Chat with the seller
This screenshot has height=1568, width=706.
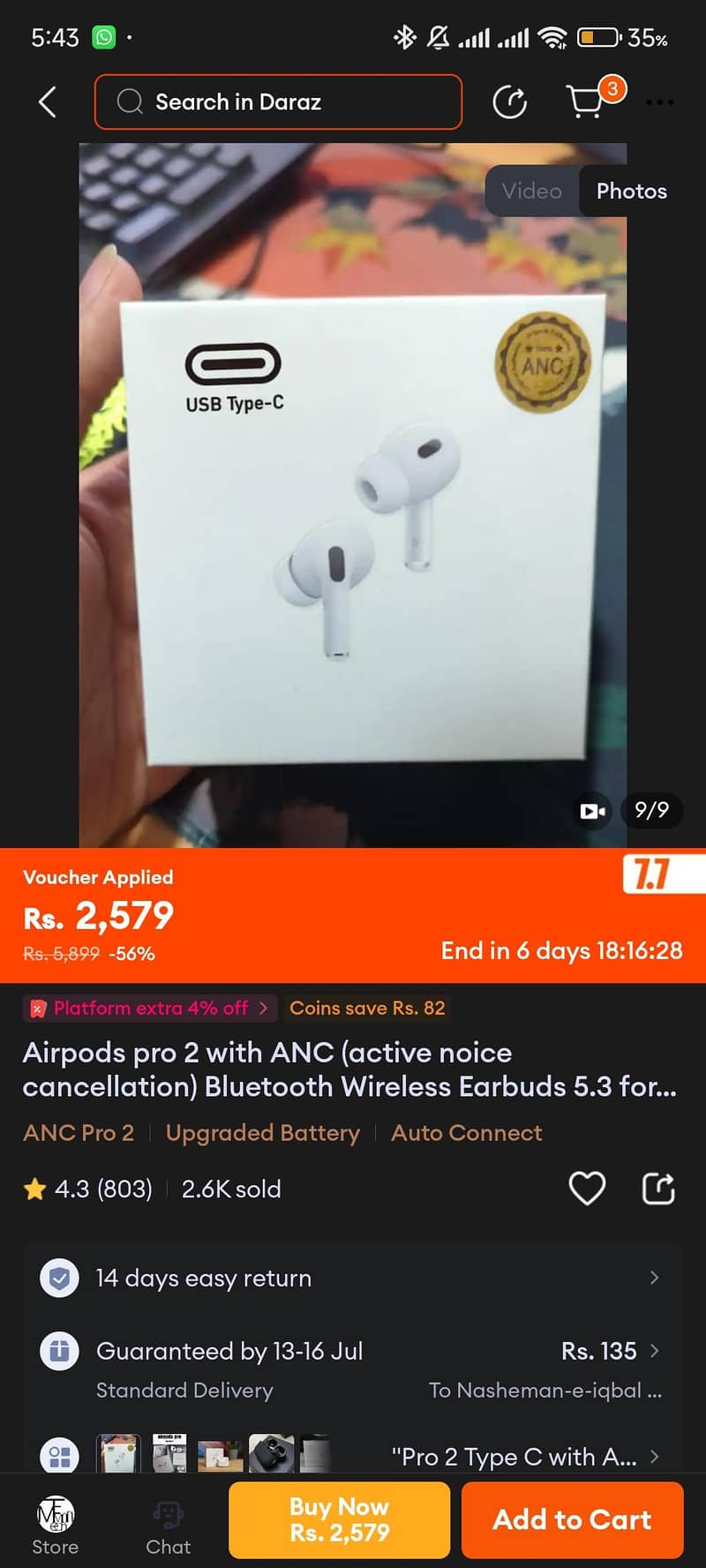tap(168, 1526)
